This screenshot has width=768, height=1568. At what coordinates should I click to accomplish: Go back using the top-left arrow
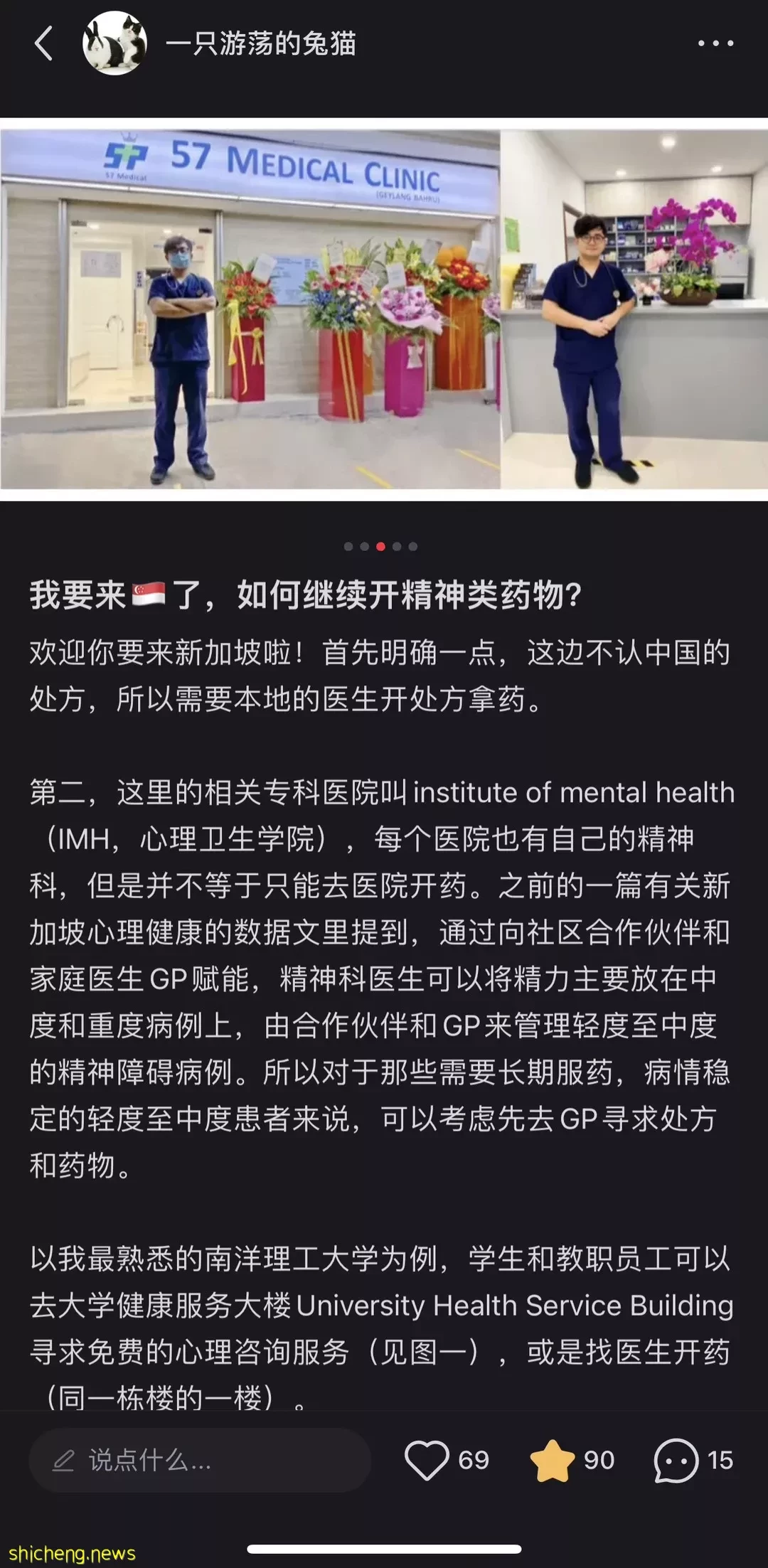point(44,43)
